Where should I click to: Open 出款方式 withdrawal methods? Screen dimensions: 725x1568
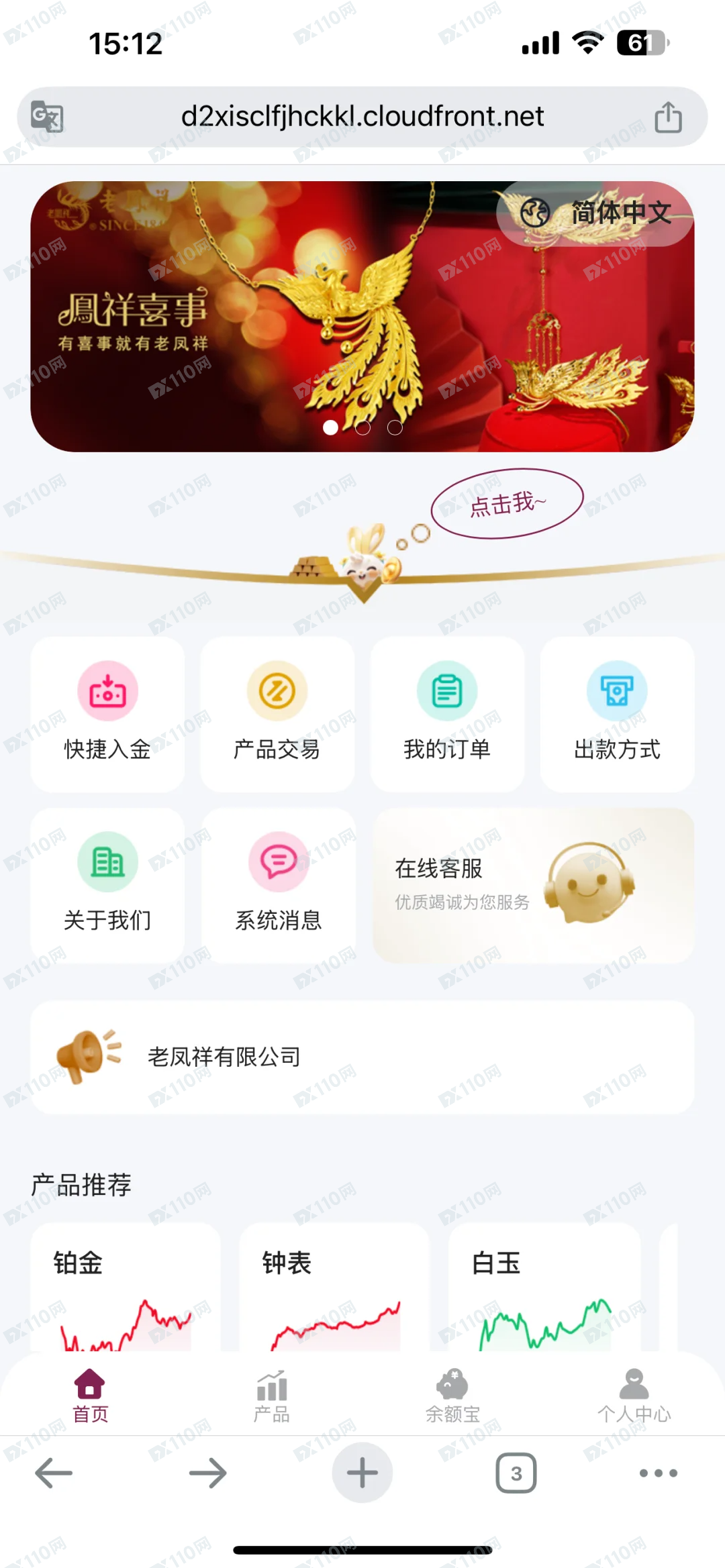coord(617,714)
